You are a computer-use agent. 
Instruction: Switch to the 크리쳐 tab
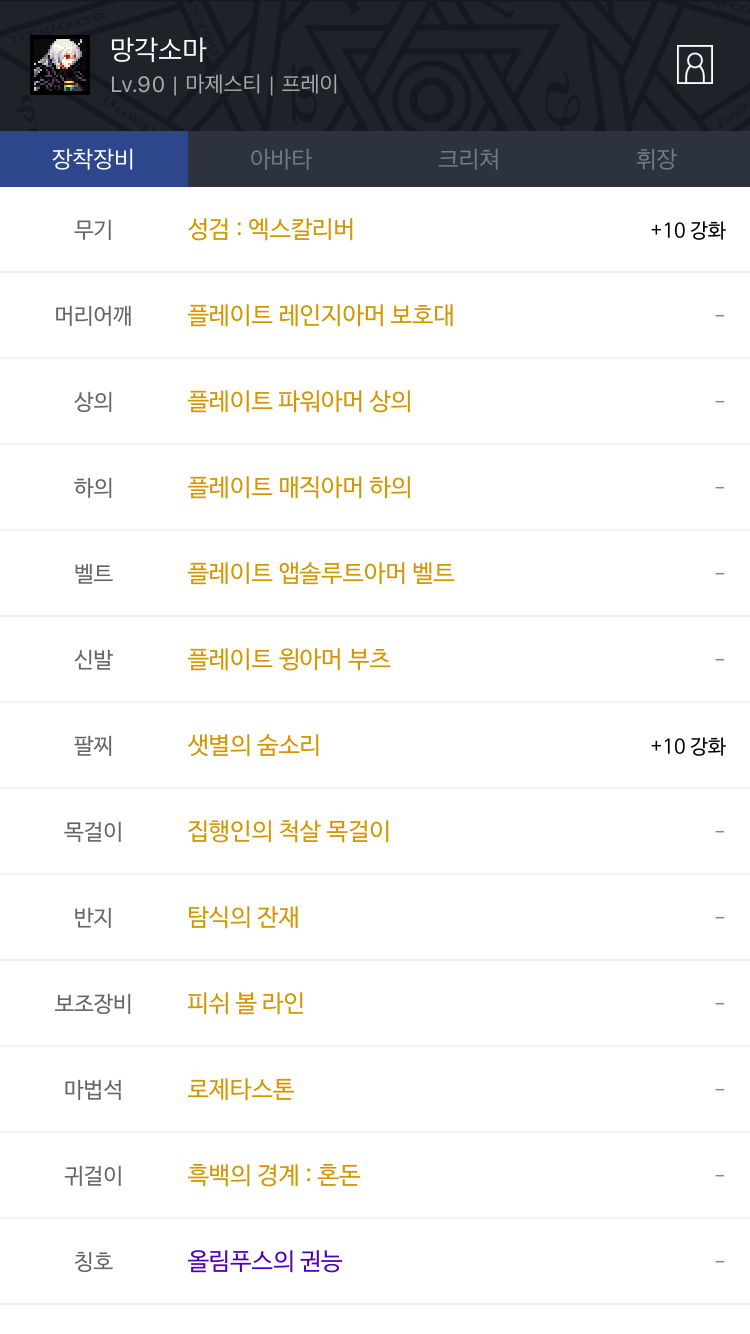pyautogui.click(x=469, y=159)
